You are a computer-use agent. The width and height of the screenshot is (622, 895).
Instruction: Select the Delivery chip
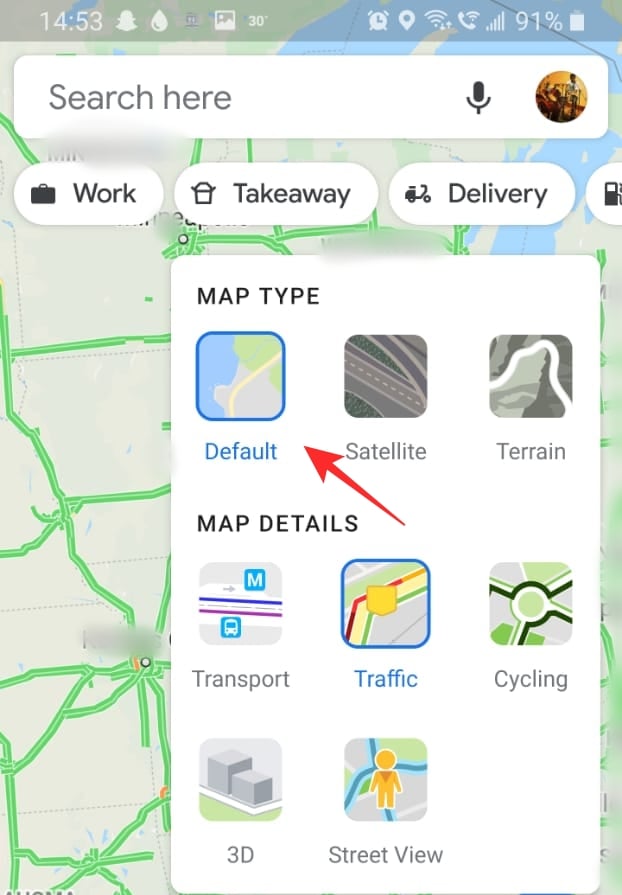pyautogui.click(x=480, y=194)
